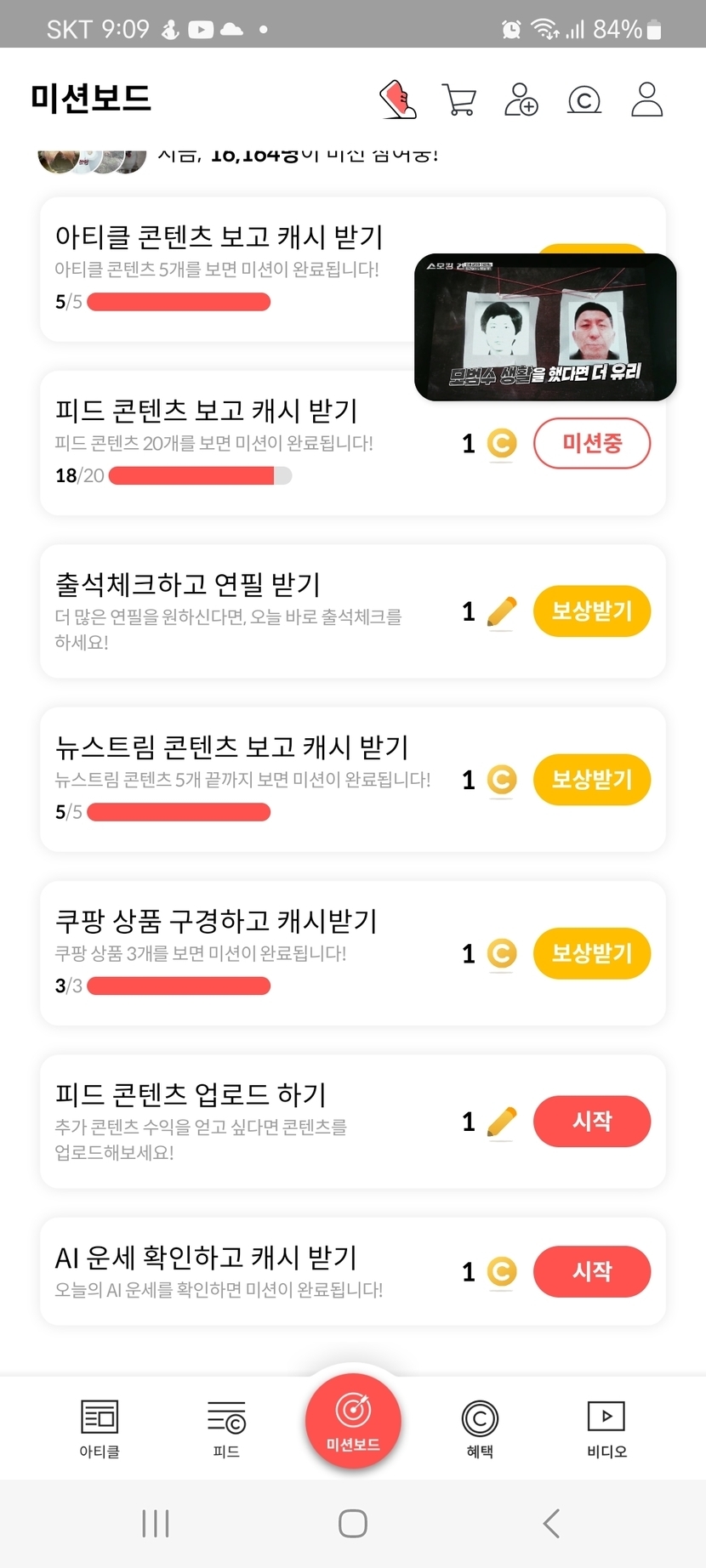Go back using system back button
Screen dimensions: 706x1568
pos(551,1523)
